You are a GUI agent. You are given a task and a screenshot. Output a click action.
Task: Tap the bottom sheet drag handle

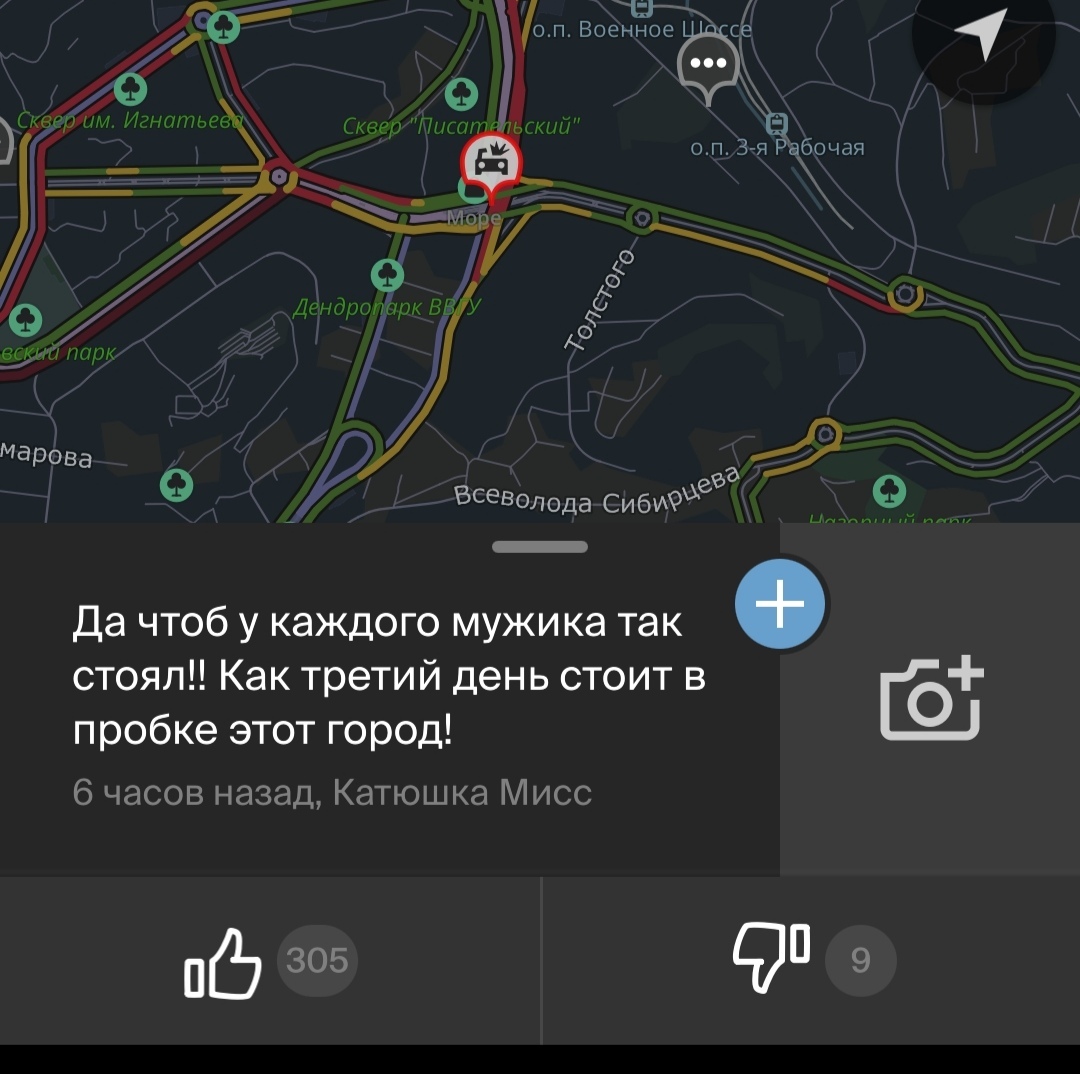(540, 547)
